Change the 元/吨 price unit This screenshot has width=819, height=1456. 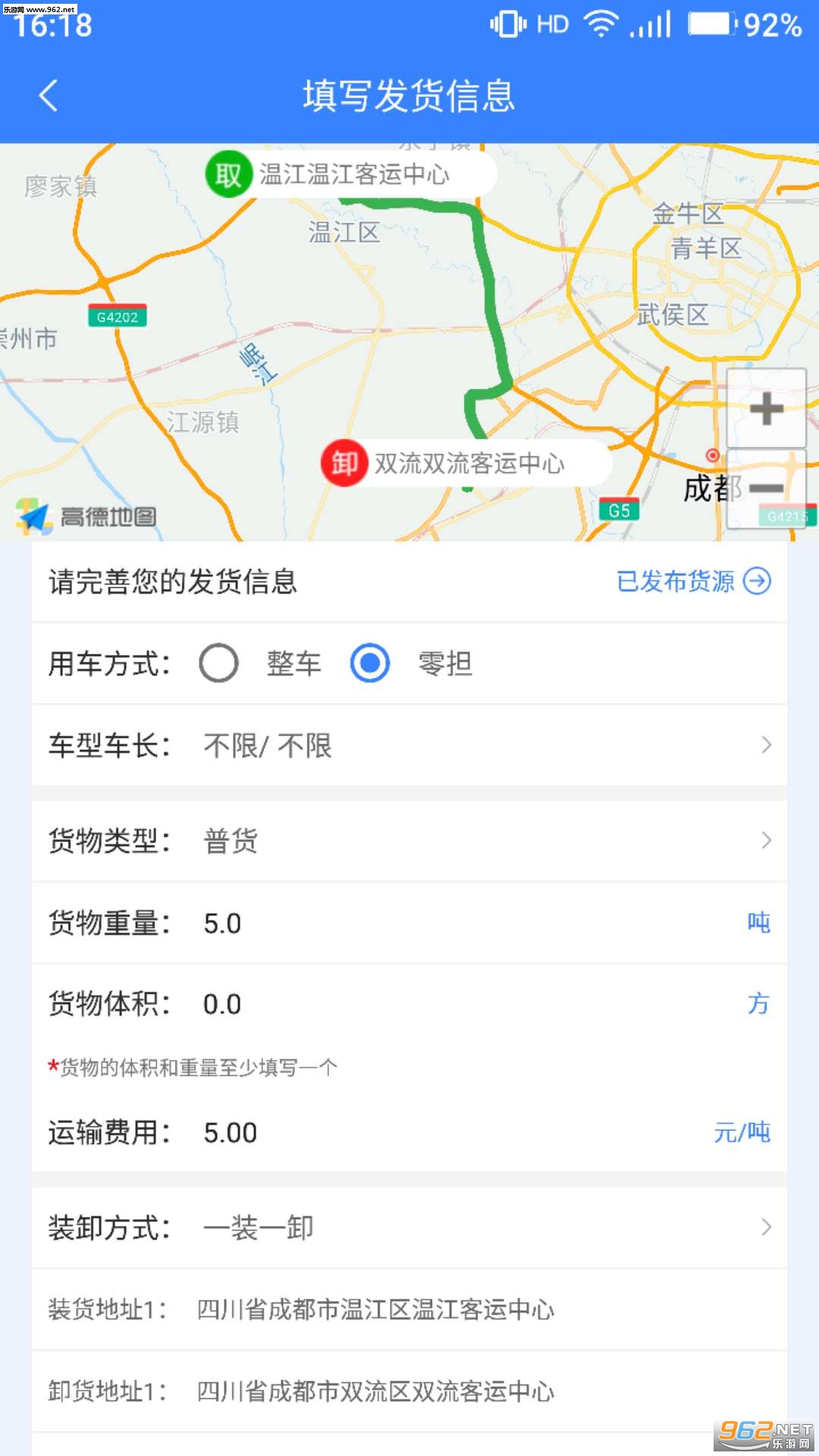click(742, 1133)
